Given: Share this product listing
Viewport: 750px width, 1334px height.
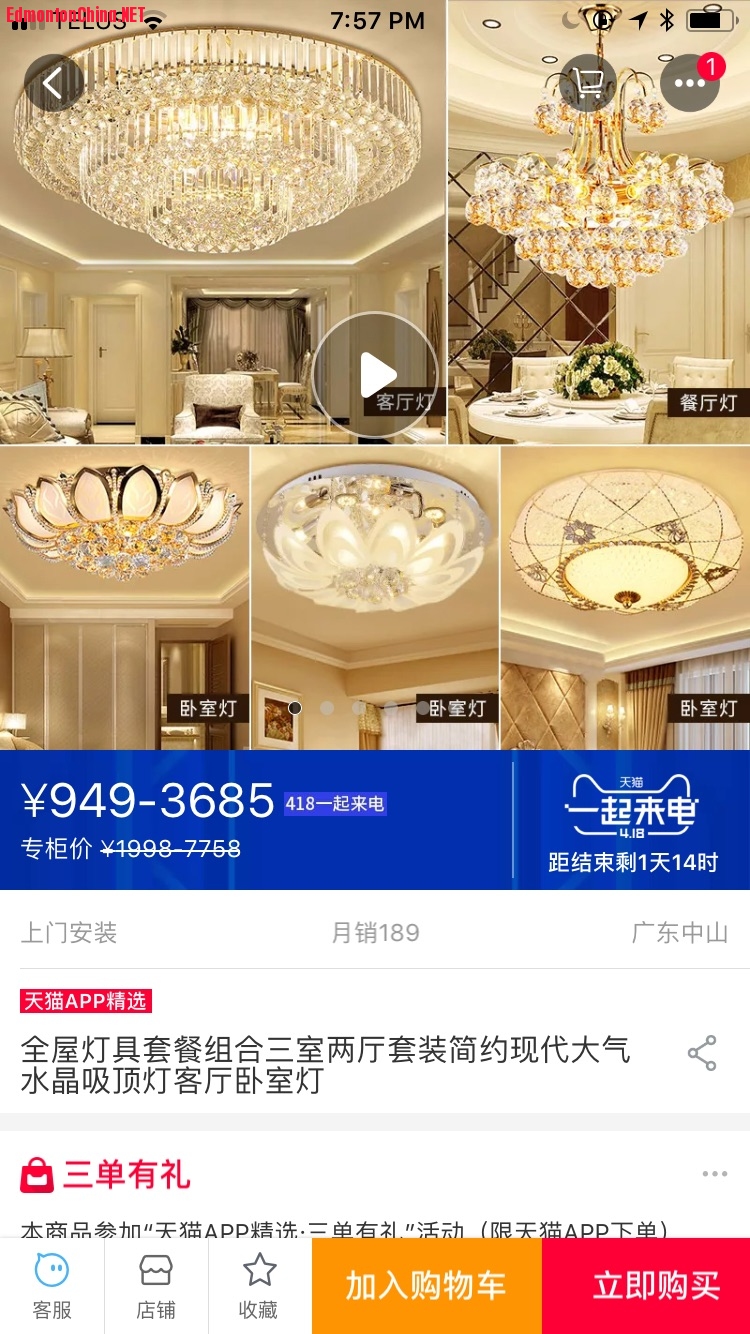Looking at the screenshot, I should point(702,1053).
